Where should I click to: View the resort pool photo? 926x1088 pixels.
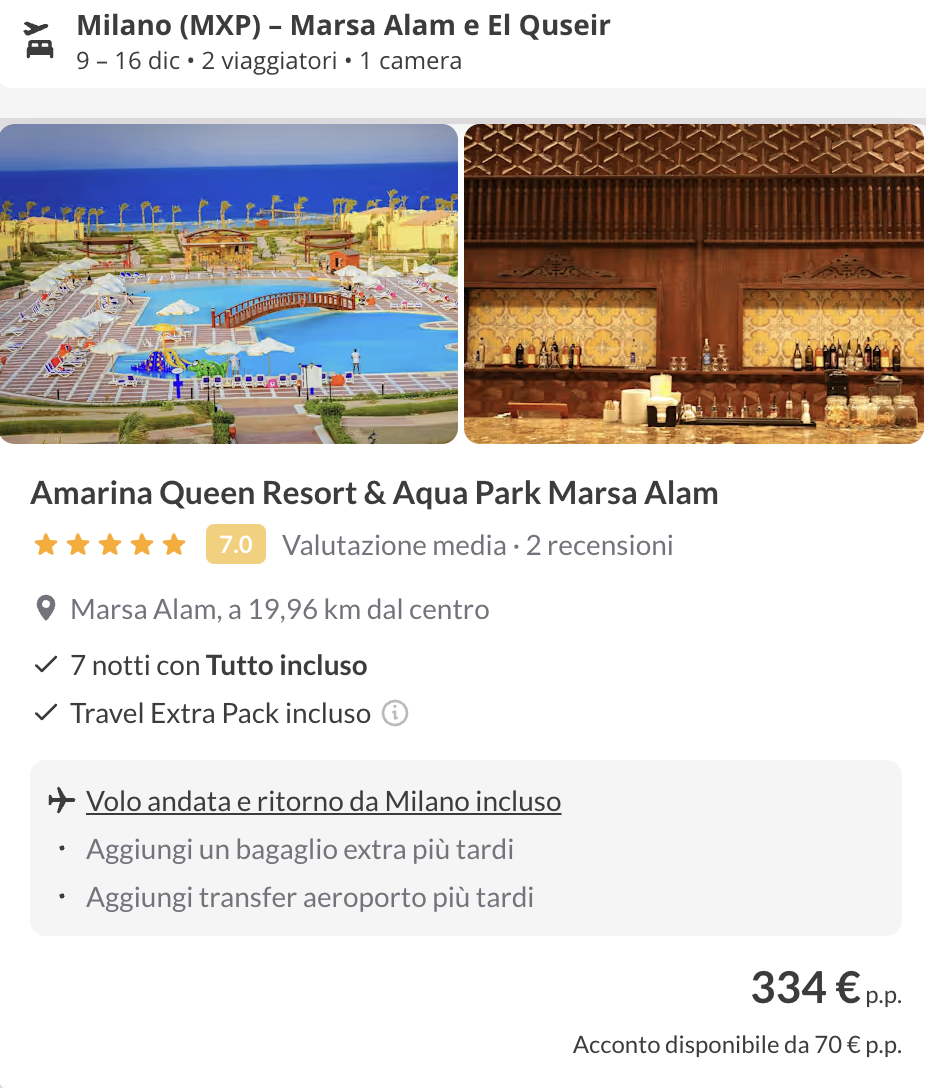pos(229,283)
